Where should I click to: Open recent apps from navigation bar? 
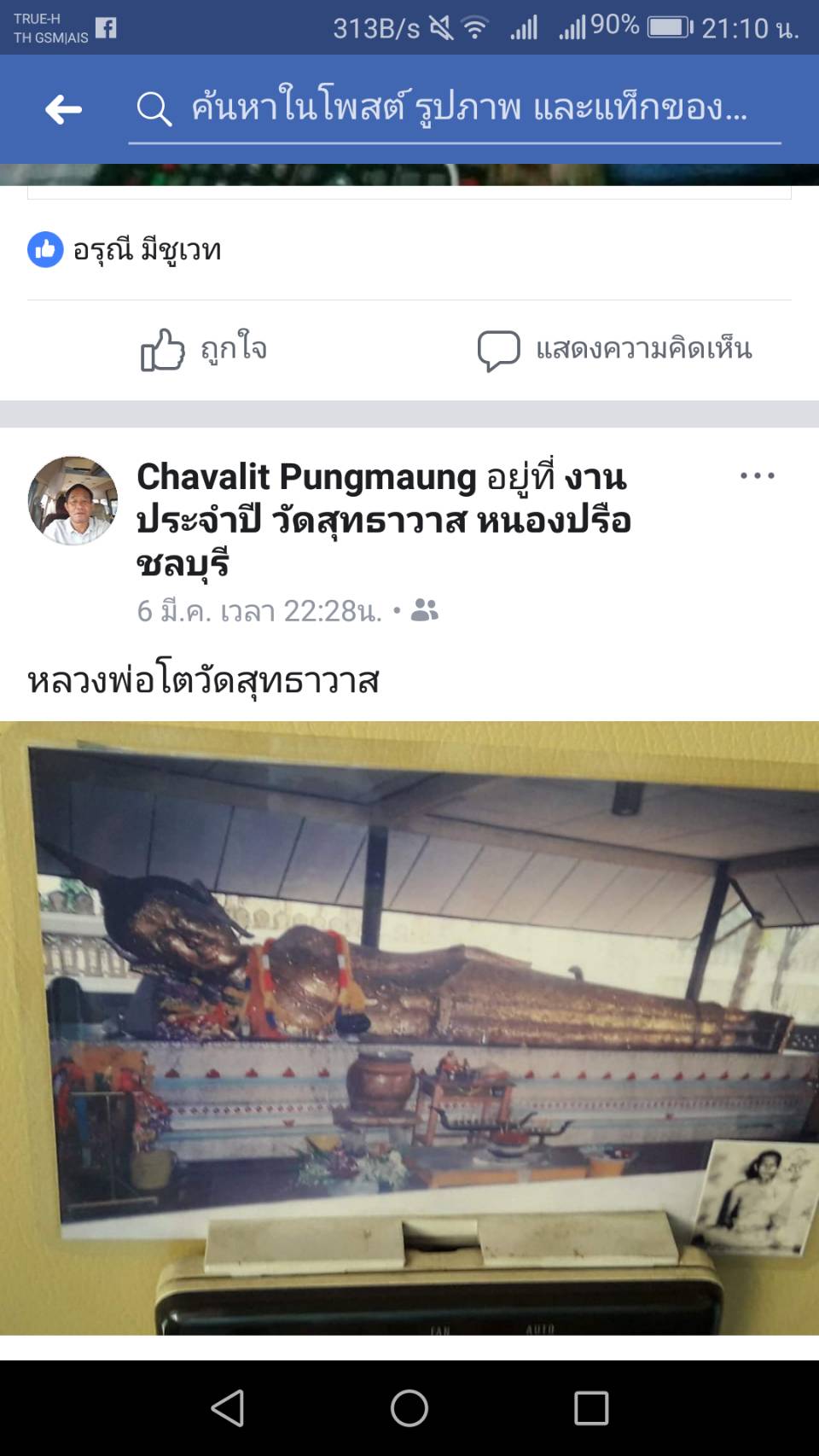591,1408
